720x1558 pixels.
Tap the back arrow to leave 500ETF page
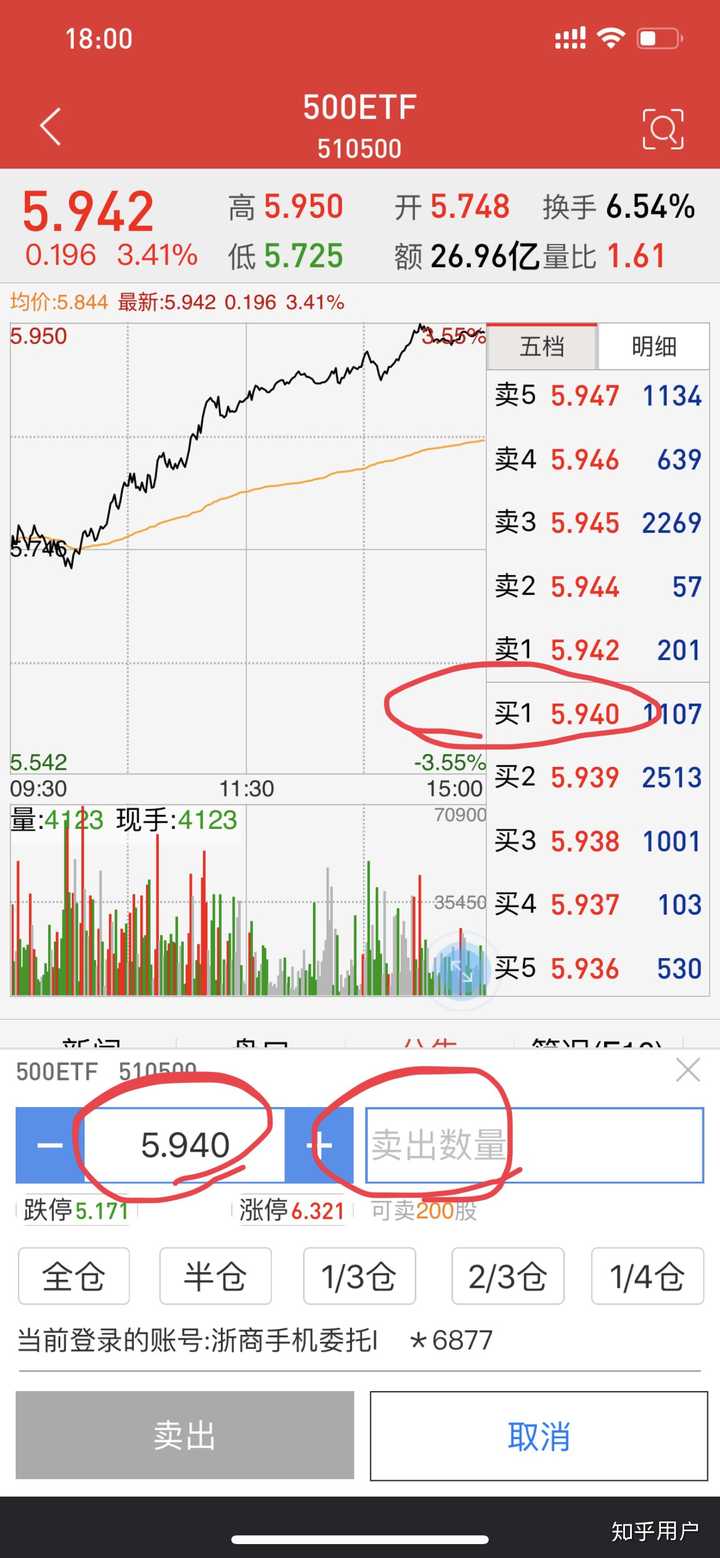(x=49, y=126)
